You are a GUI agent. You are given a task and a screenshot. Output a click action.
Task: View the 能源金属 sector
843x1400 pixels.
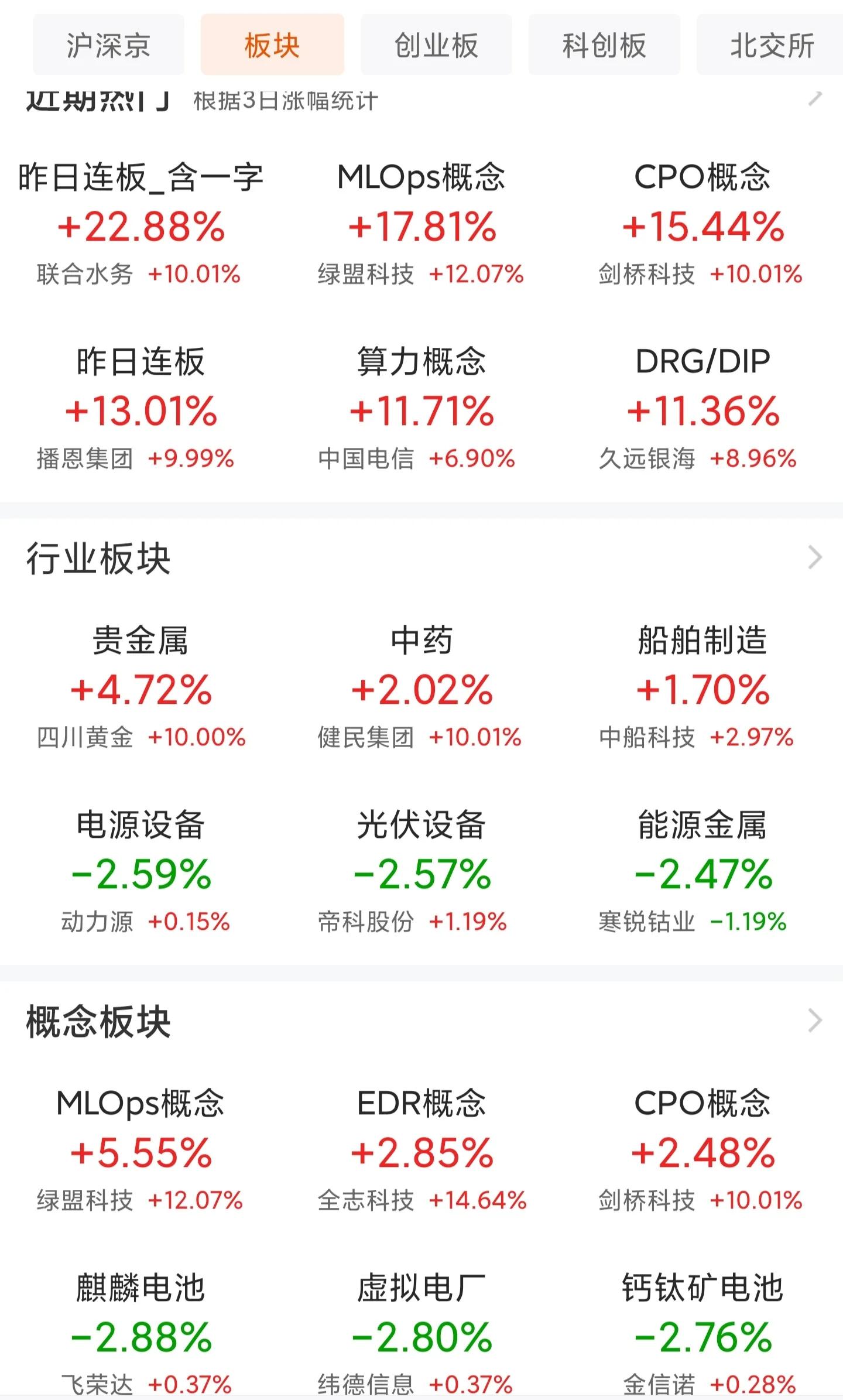[702, 872]
